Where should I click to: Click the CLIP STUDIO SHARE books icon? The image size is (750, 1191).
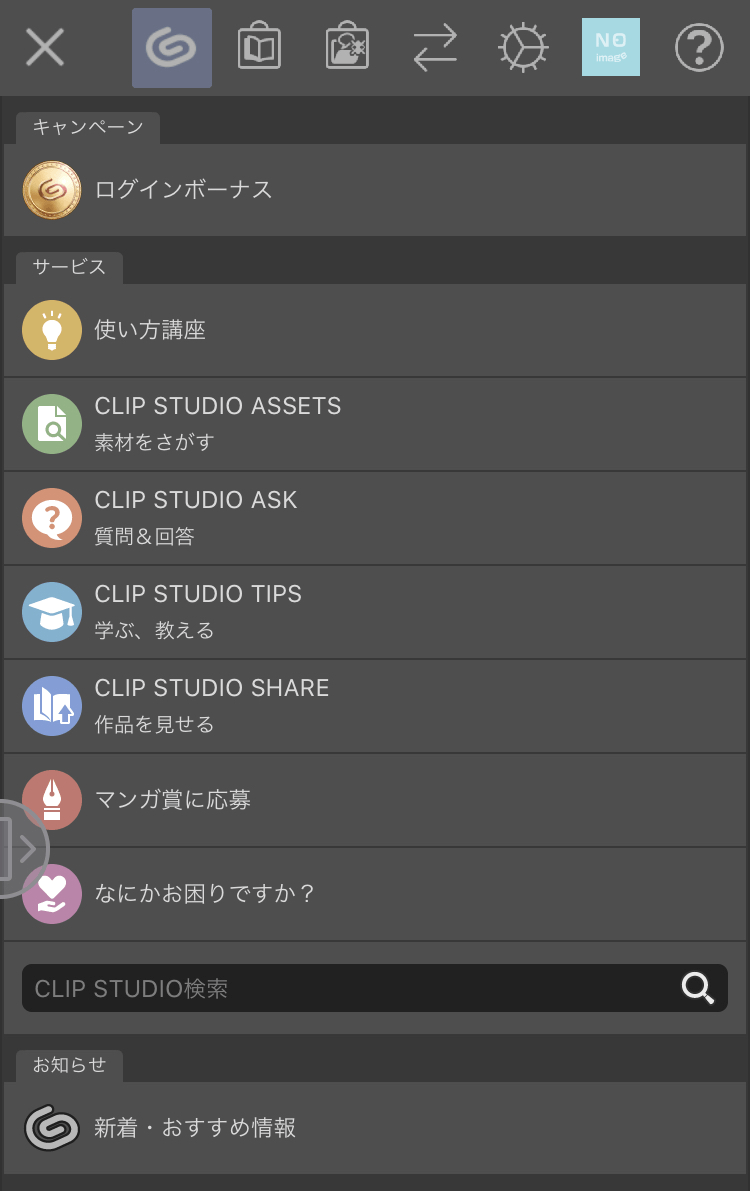tap(51, 705)
